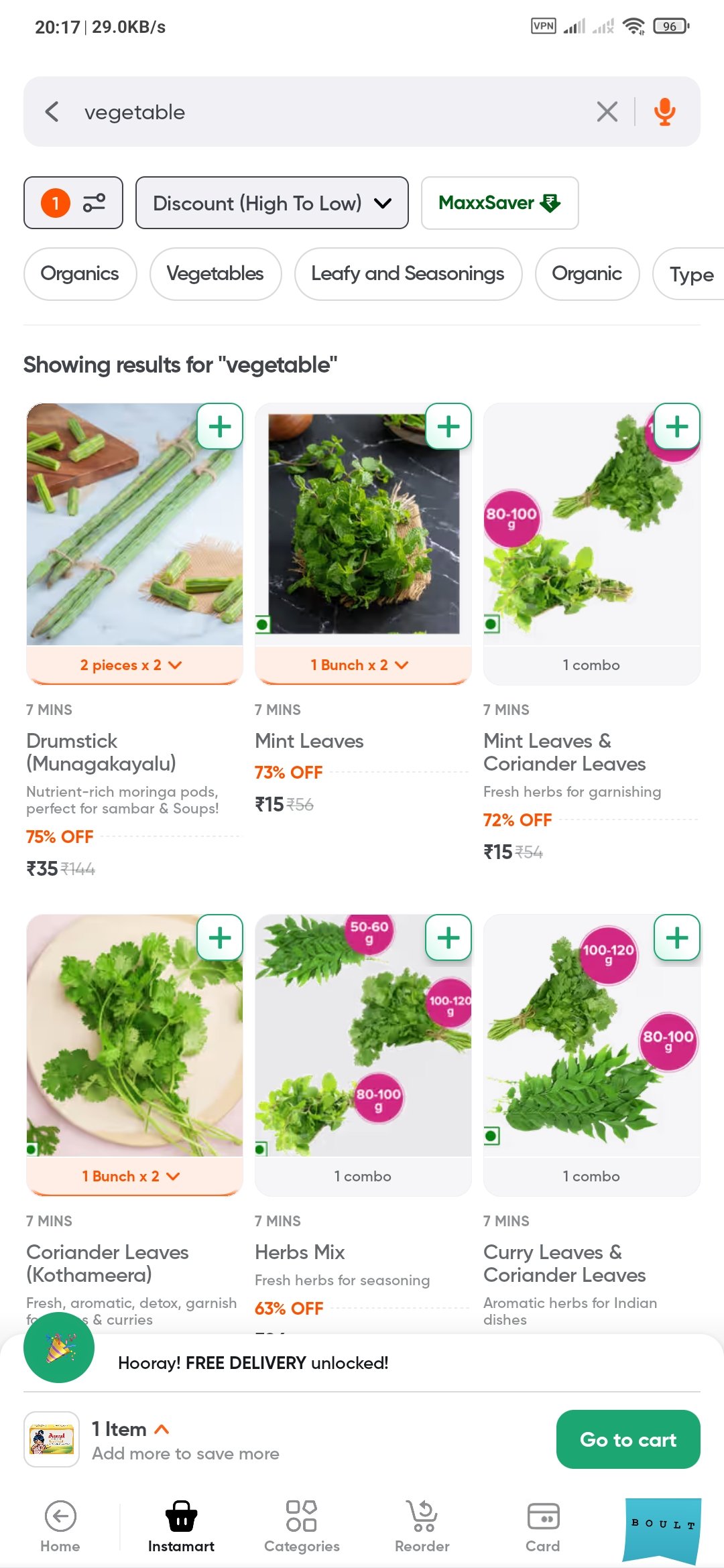Screen dimensions: 724x1568
Task: Clear the search text "vegetable"
Action: click(x=607, y=111)
